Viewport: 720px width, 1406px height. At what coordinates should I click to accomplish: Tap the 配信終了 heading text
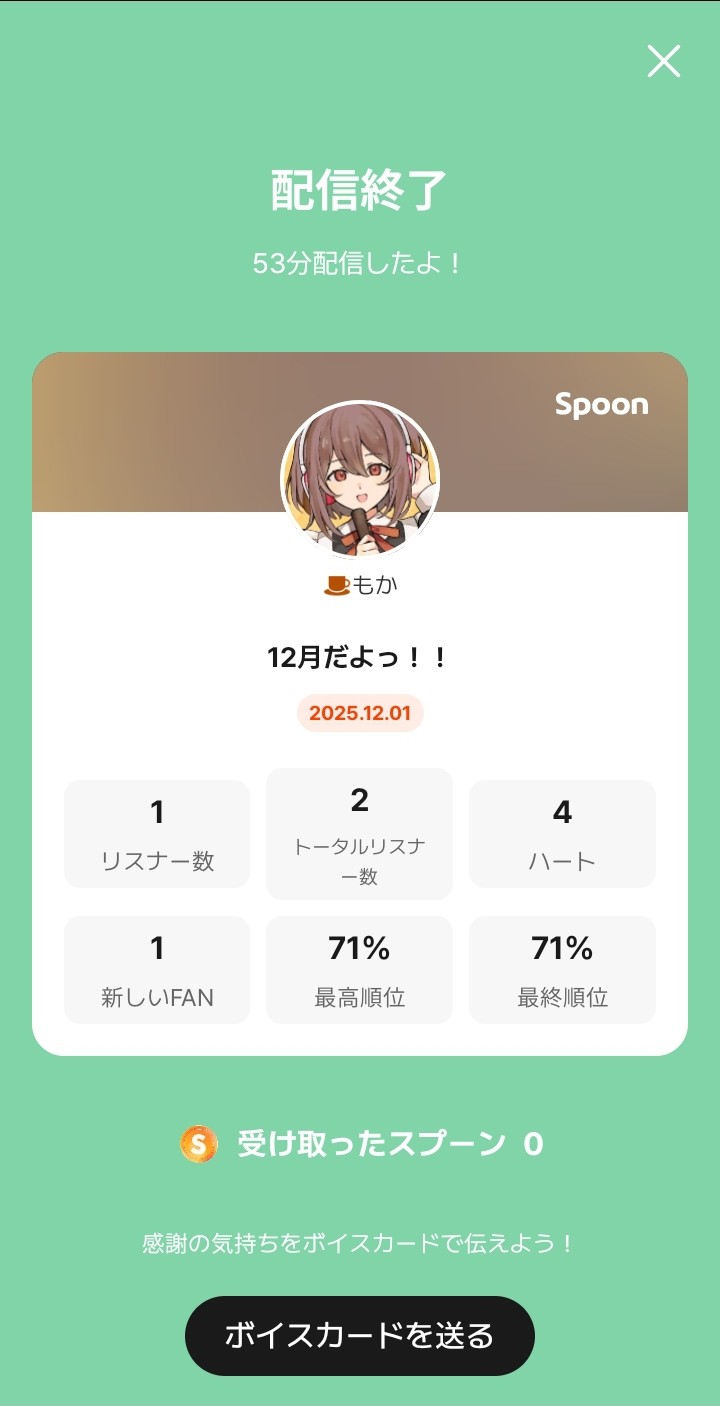point(359,188)
